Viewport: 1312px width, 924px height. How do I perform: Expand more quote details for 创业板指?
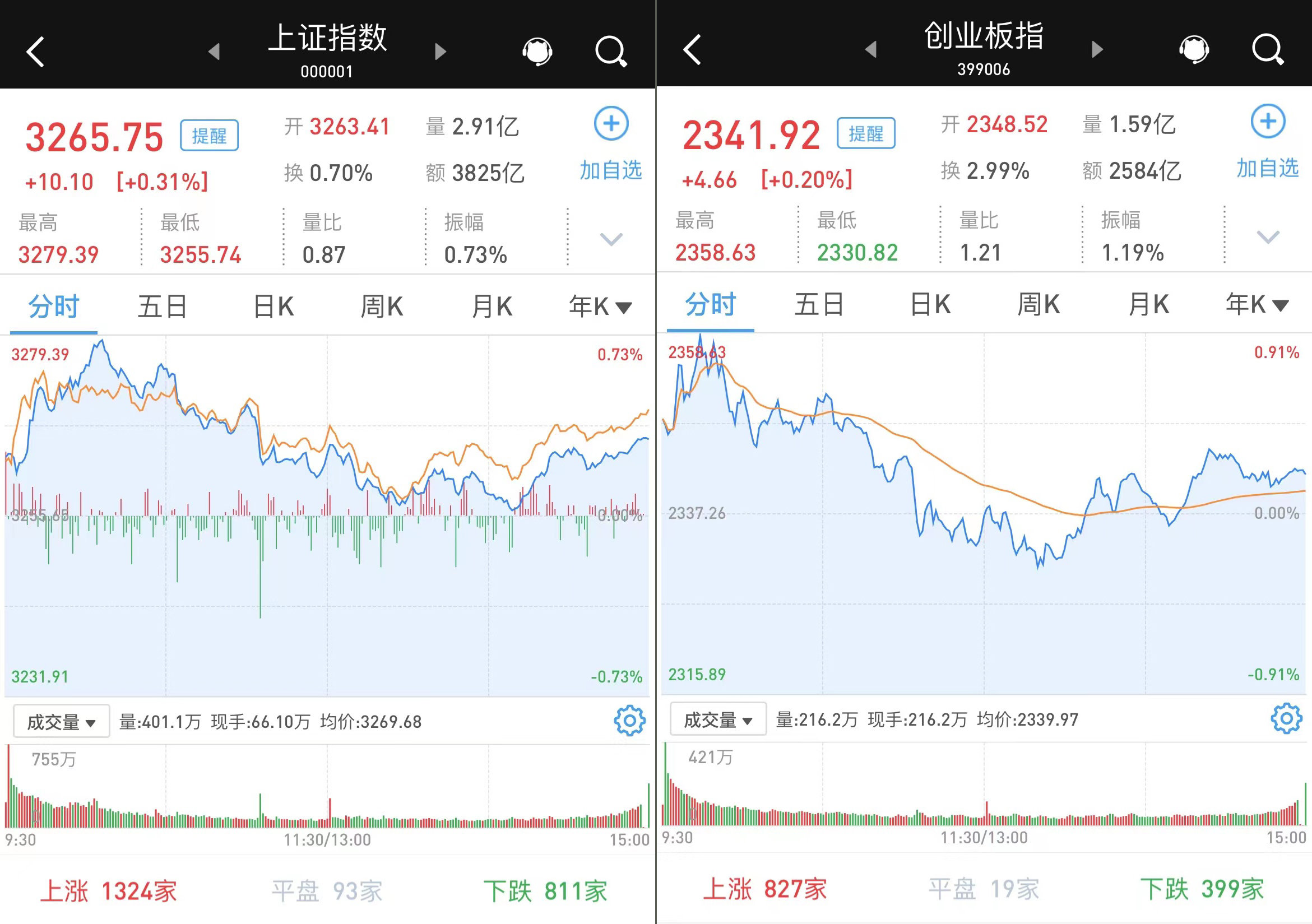tap(1267, 236)
